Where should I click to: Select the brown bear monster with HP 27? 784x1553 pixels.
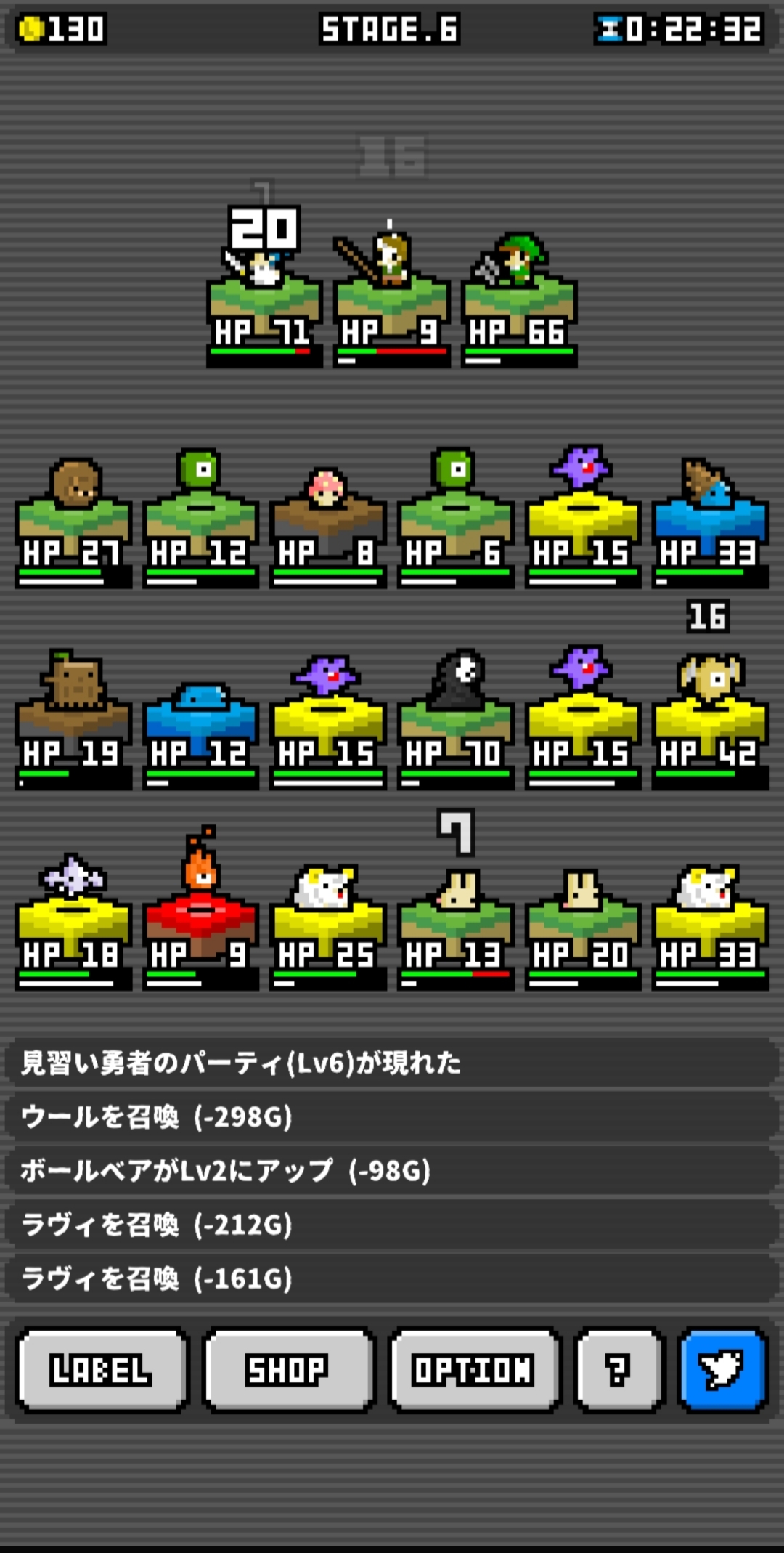73,516
